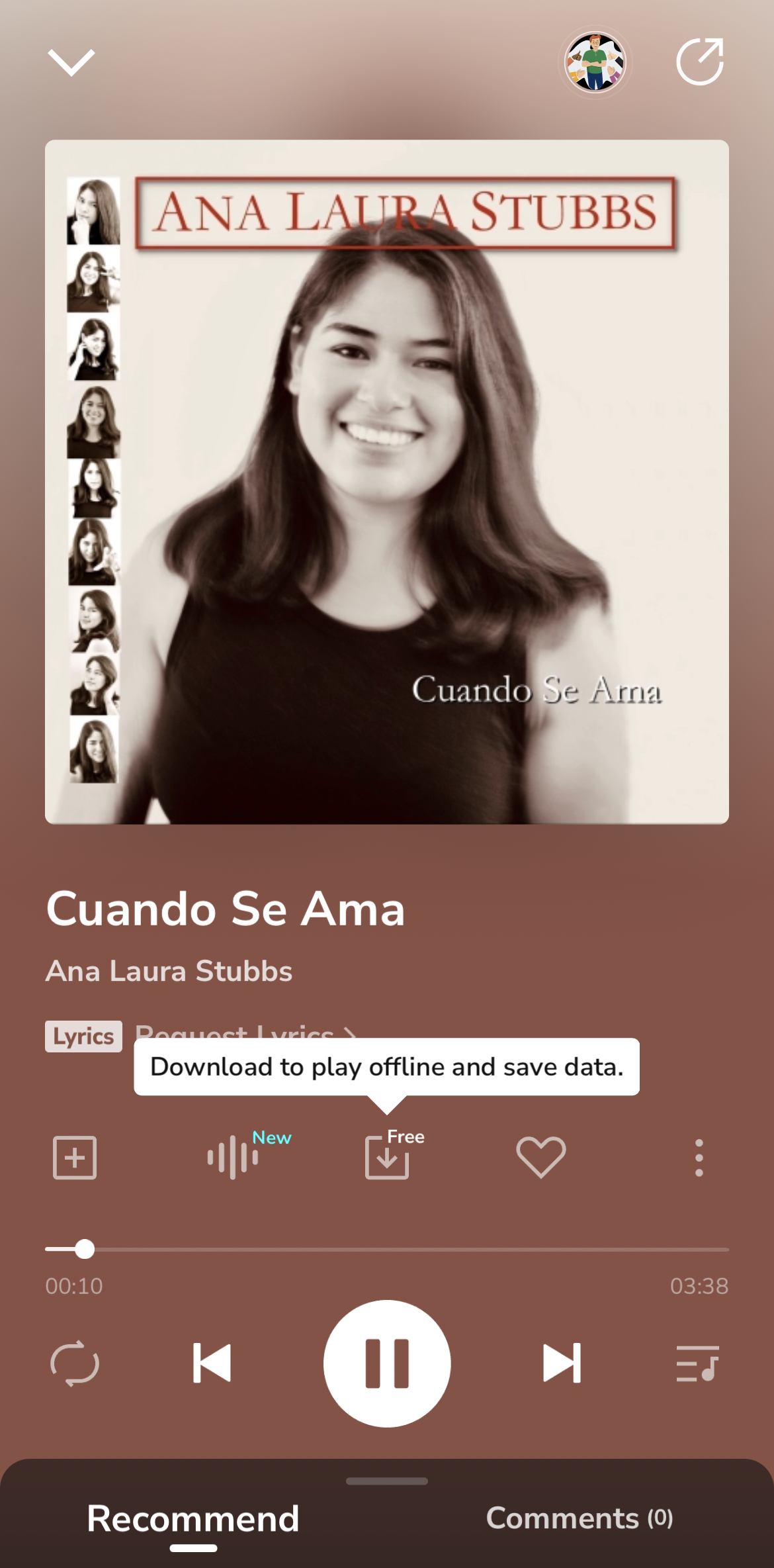This screenshot has width=774, height=1568.
Task: Toggle the repeat mode
Action: coord(75,1363)
